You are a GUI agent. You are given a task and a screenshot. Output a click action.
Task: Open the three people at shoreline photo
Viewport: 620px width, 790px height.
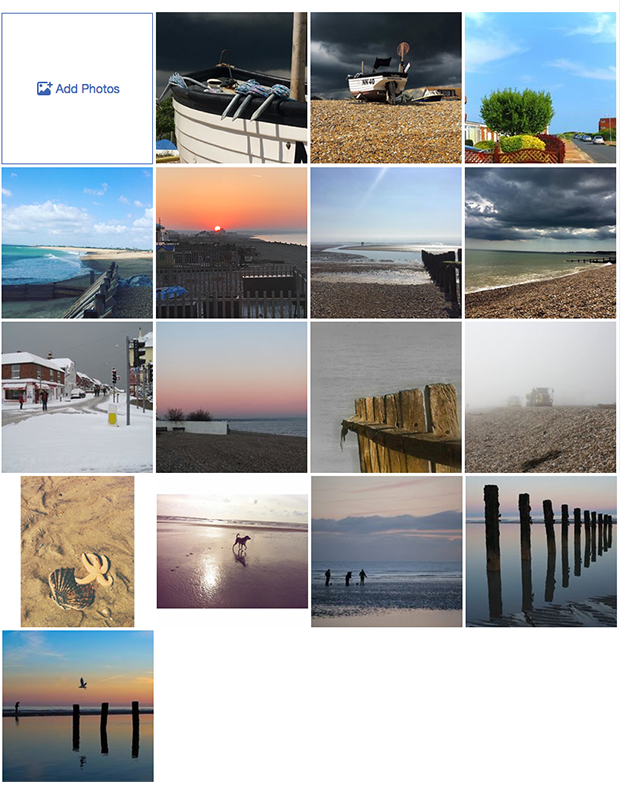point(386,551)
